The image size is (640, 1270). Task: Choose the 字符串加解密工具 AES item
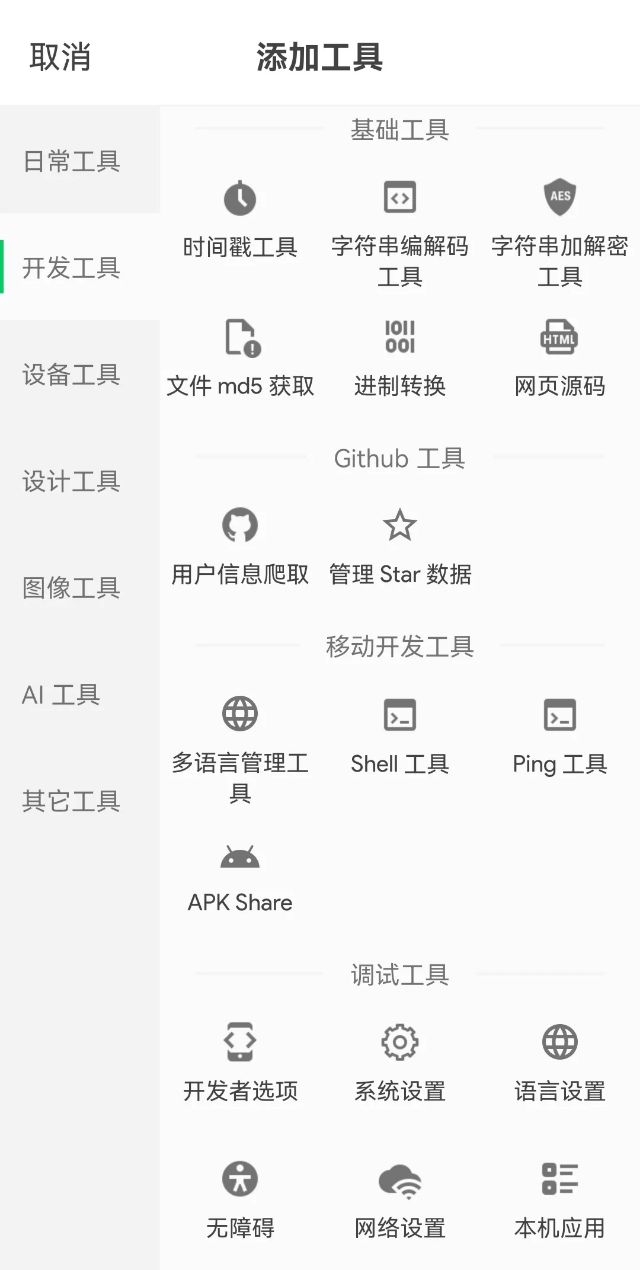tap(560, 234)
